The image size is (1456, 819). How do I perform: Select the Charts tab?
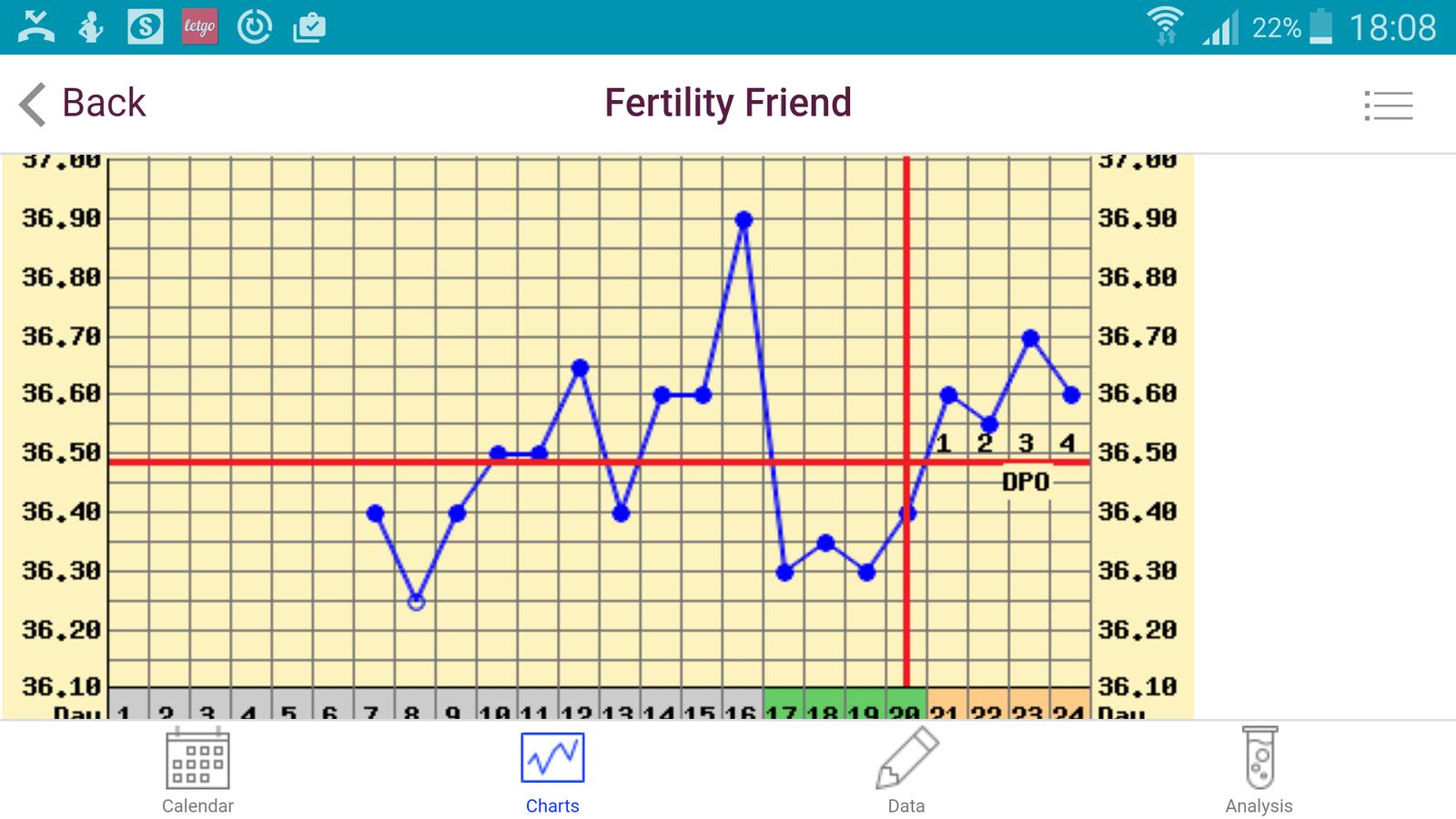[552, 771]
